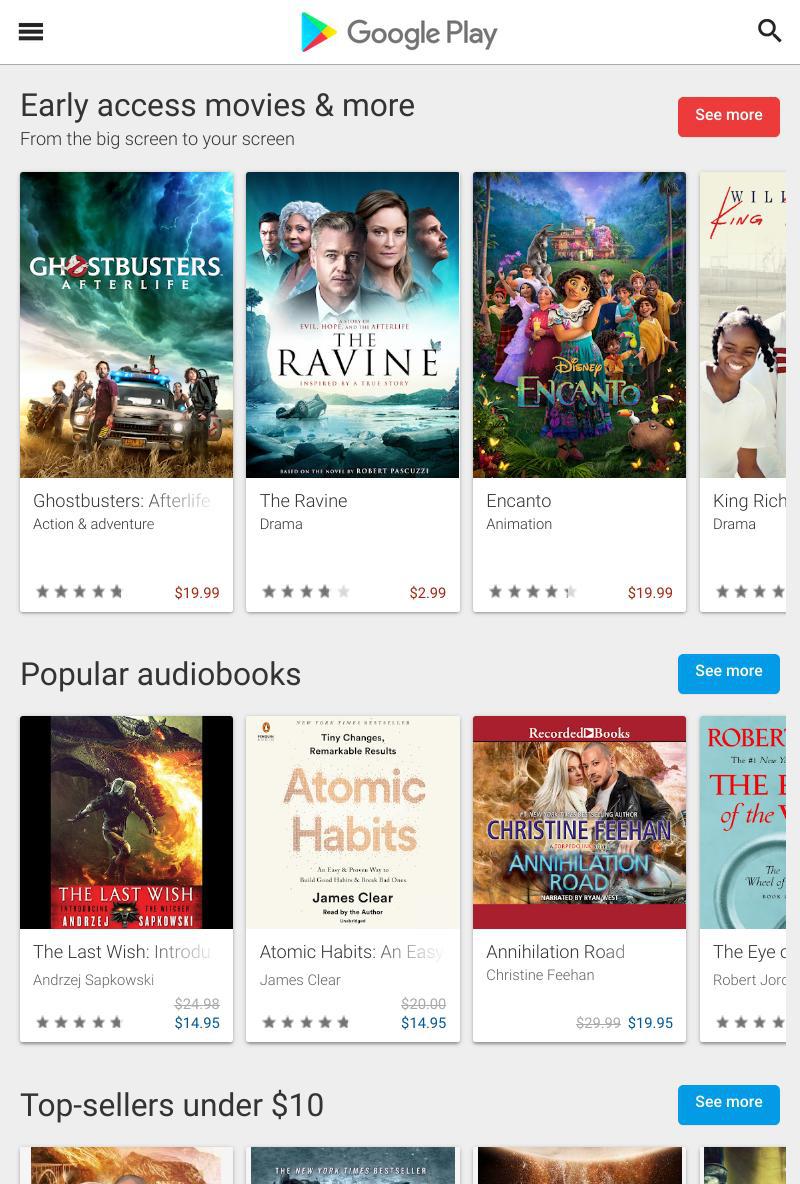See more top-sellers under $10
The image size is (800, 1184).
pyautogui.click(x=728, y=1103)
